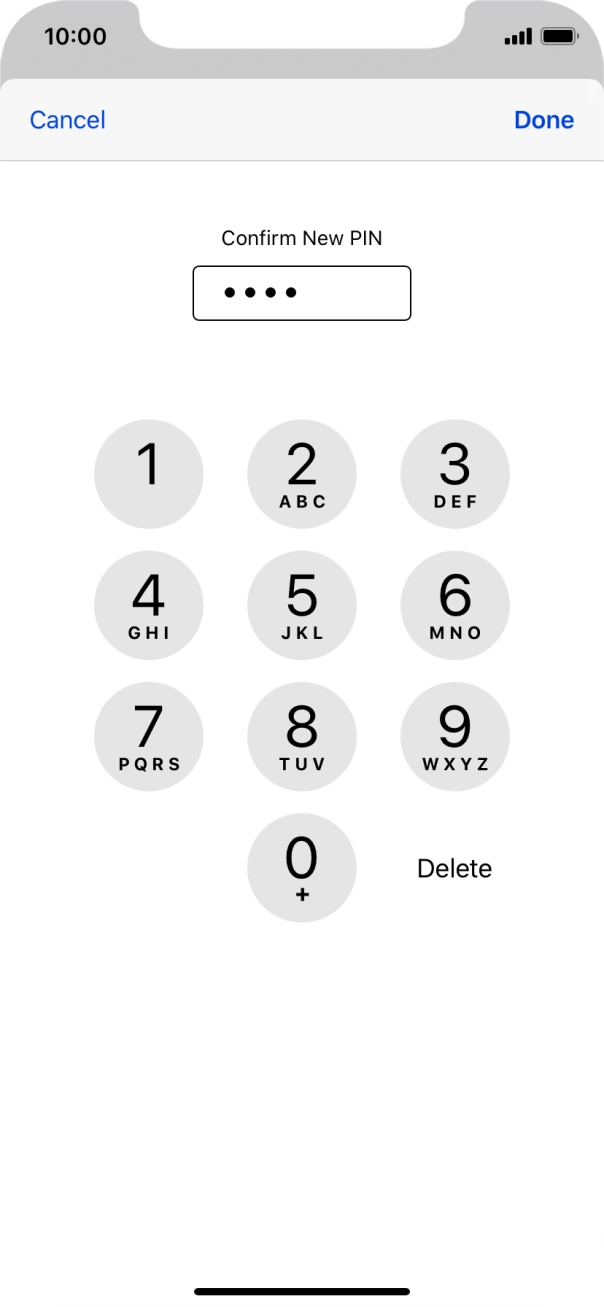
Task: Tap the 7 PQRS key
Action: pyautogui.click(x=148, y=736)
